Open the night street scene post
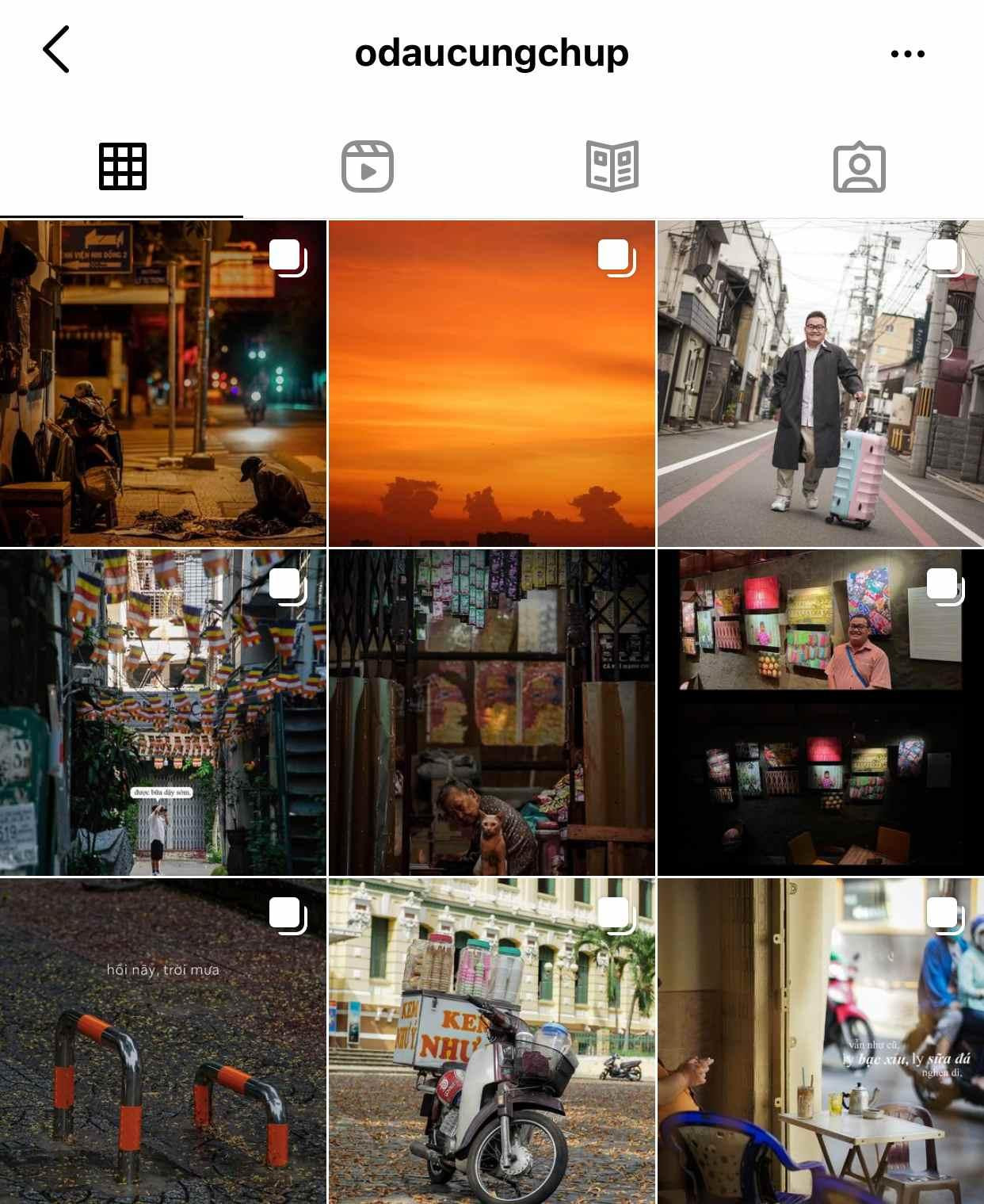Screen dimensions: 984x1204 click(162, 384)
